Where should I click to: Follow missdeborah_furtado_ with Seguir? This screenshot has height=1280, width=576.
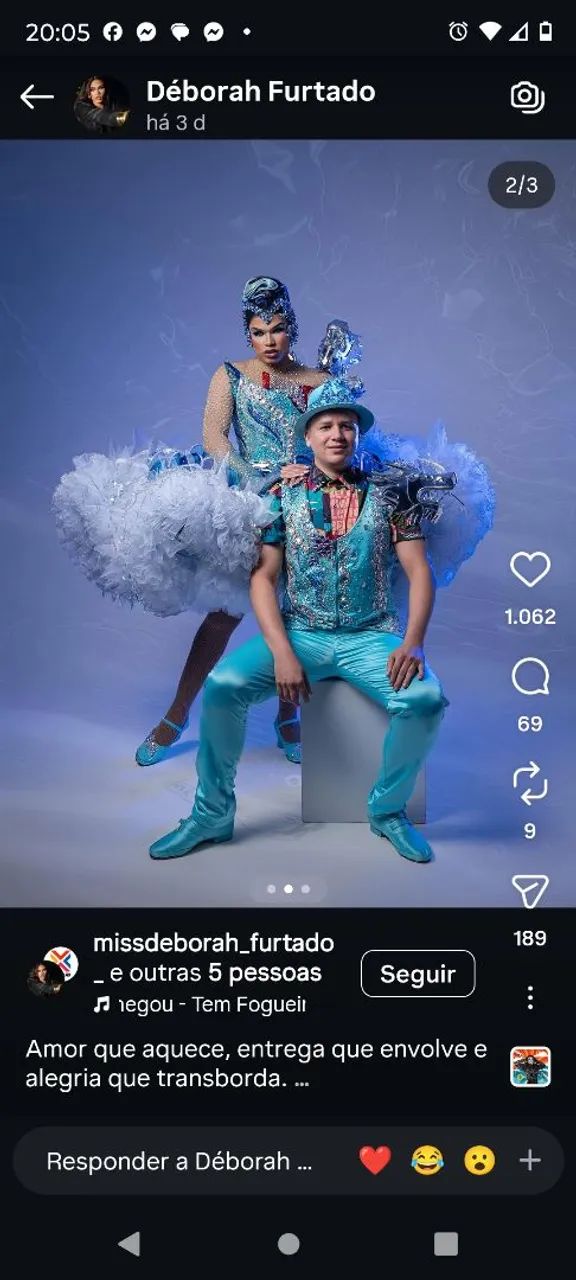coord(418,974)
